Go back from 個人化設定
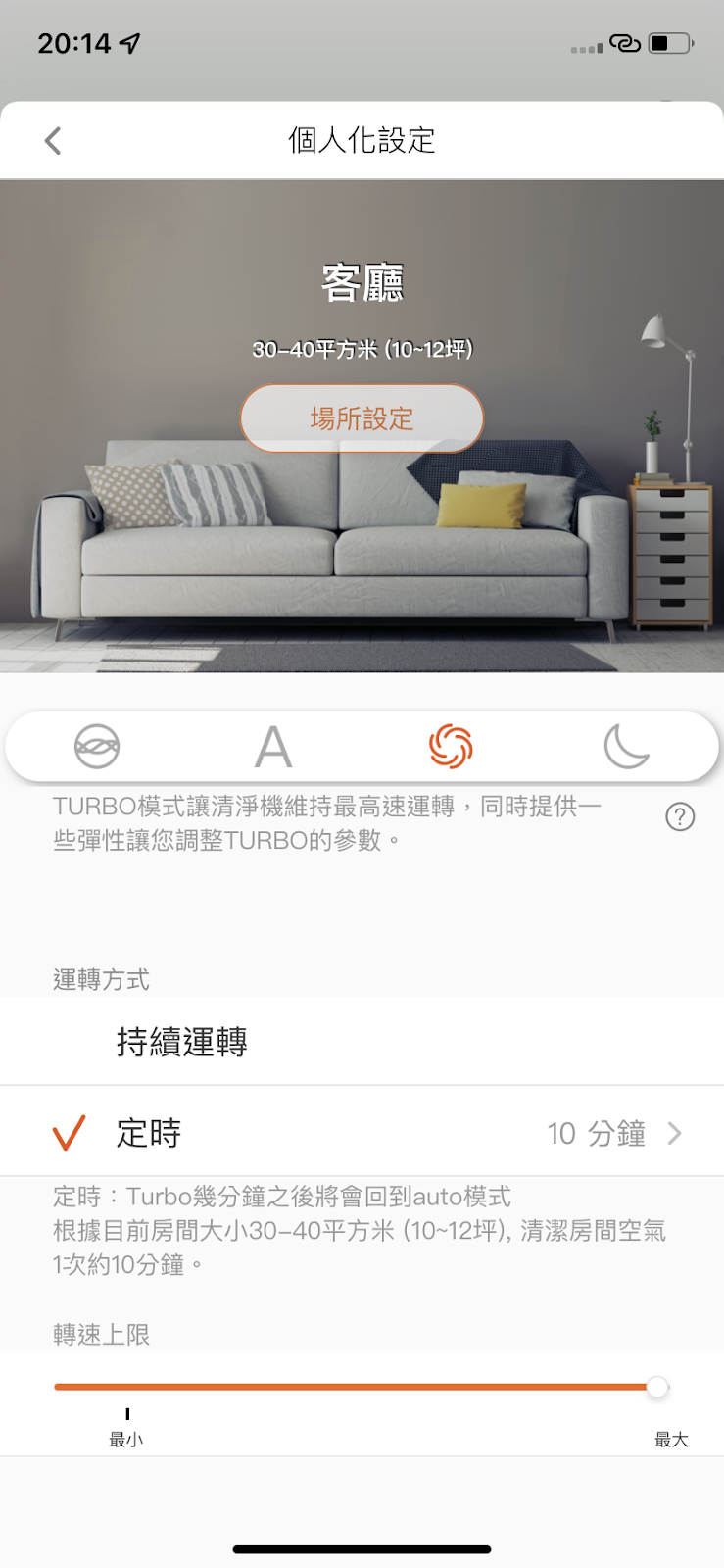Viewport: 724px width, 1568px height. 53,141
